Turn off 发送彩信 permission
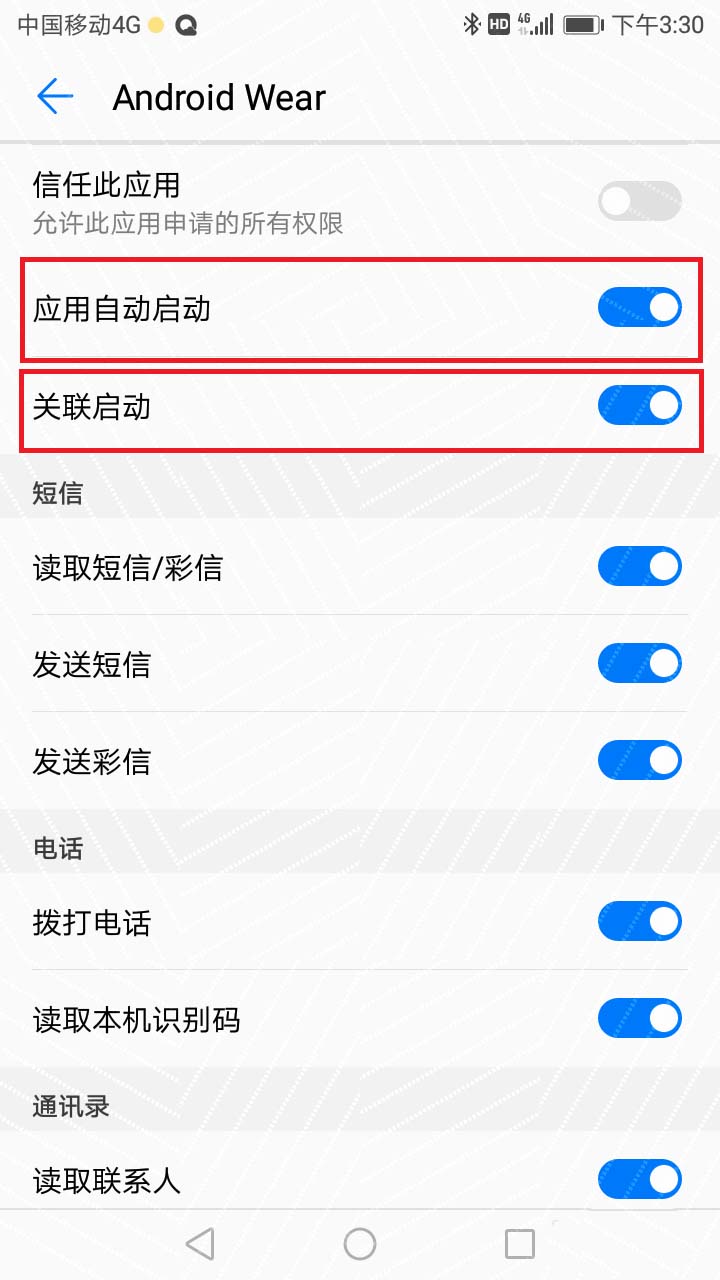 point(639,761)
